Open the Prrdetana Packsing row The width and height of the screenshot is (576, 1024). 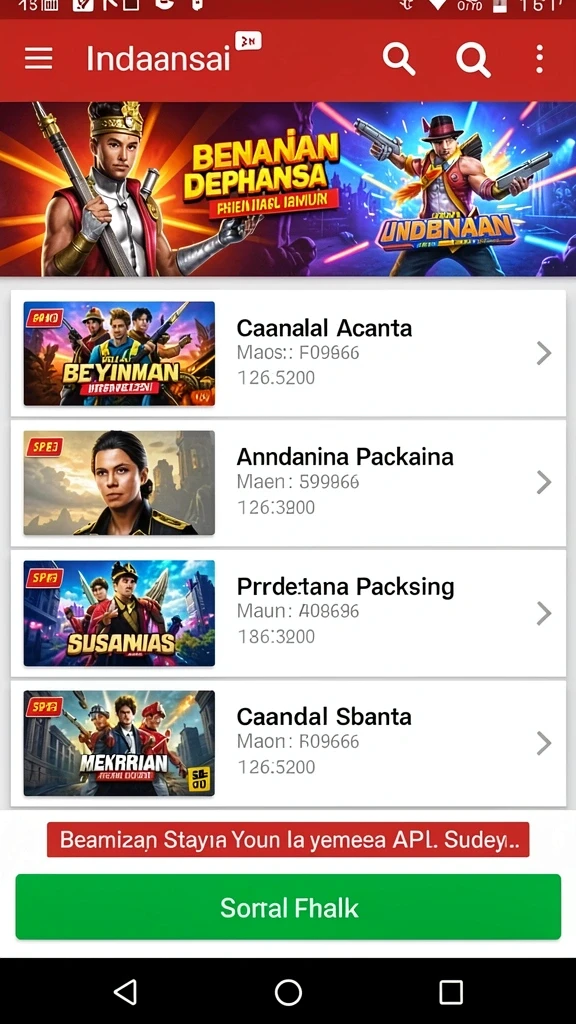(288, 613)
